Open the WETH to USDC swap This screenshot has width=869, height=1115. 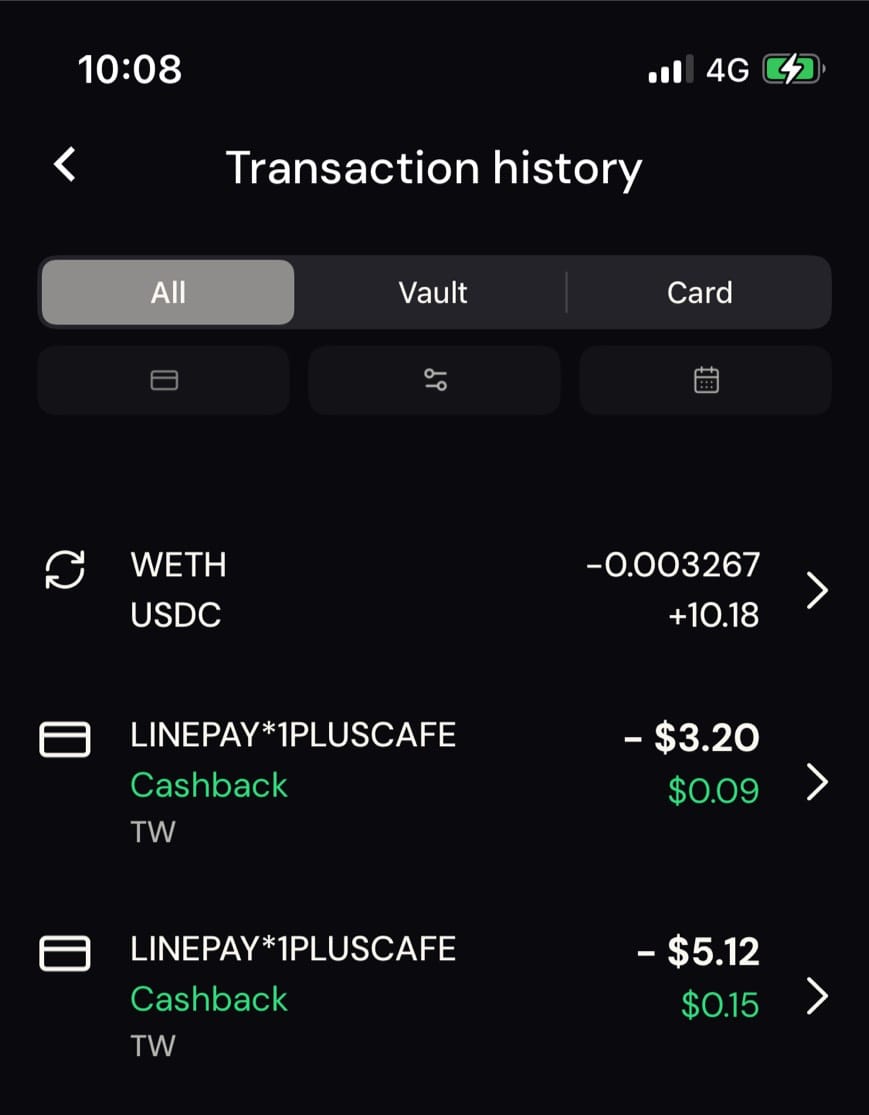(434, 590)
